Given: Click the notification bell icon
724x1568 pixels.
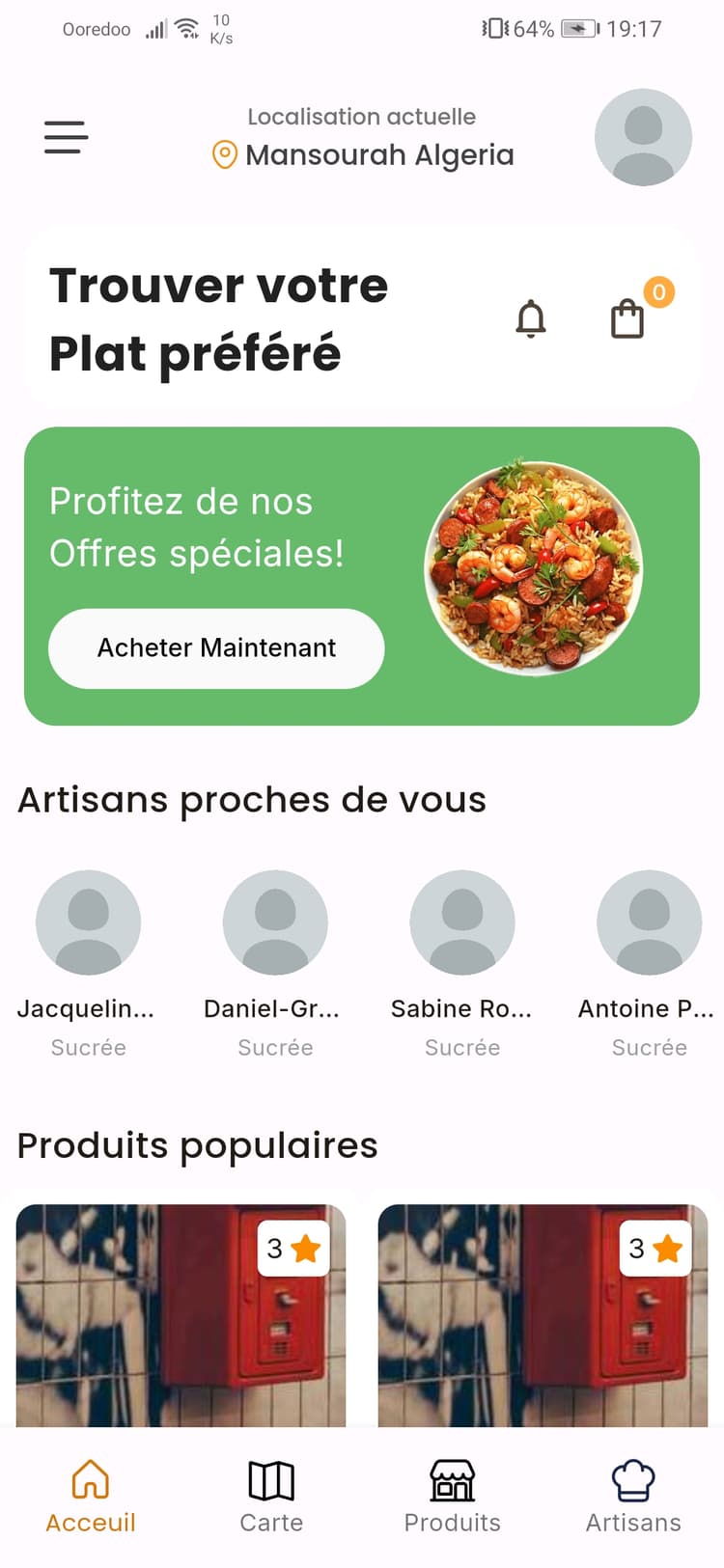Looking at the screenshot, I should 530,318.
